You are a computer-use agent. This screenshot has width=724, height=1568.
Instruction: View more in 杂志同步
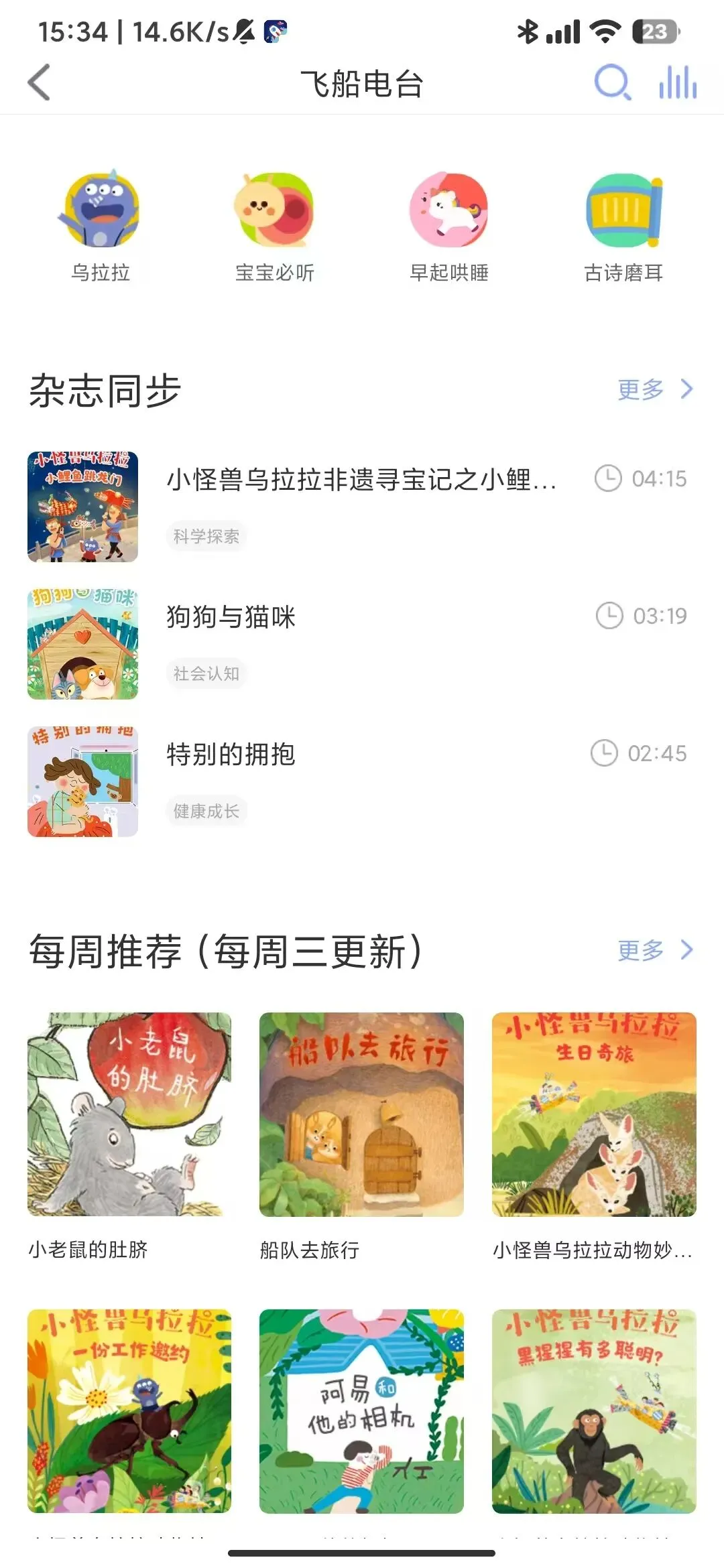pos(654,389)
